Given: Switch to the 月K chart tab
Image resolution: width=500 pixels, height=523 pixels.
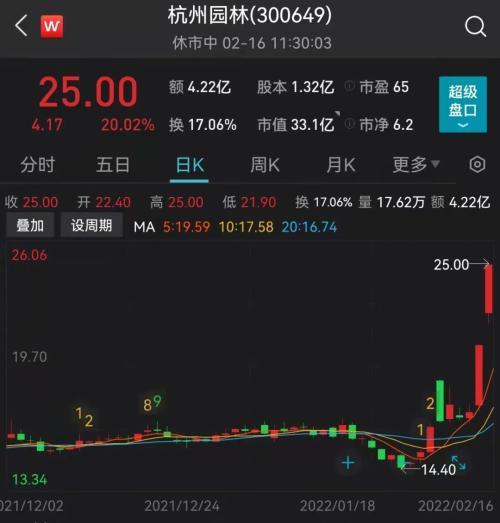Looking at the screenshot, I should [341, 165].
